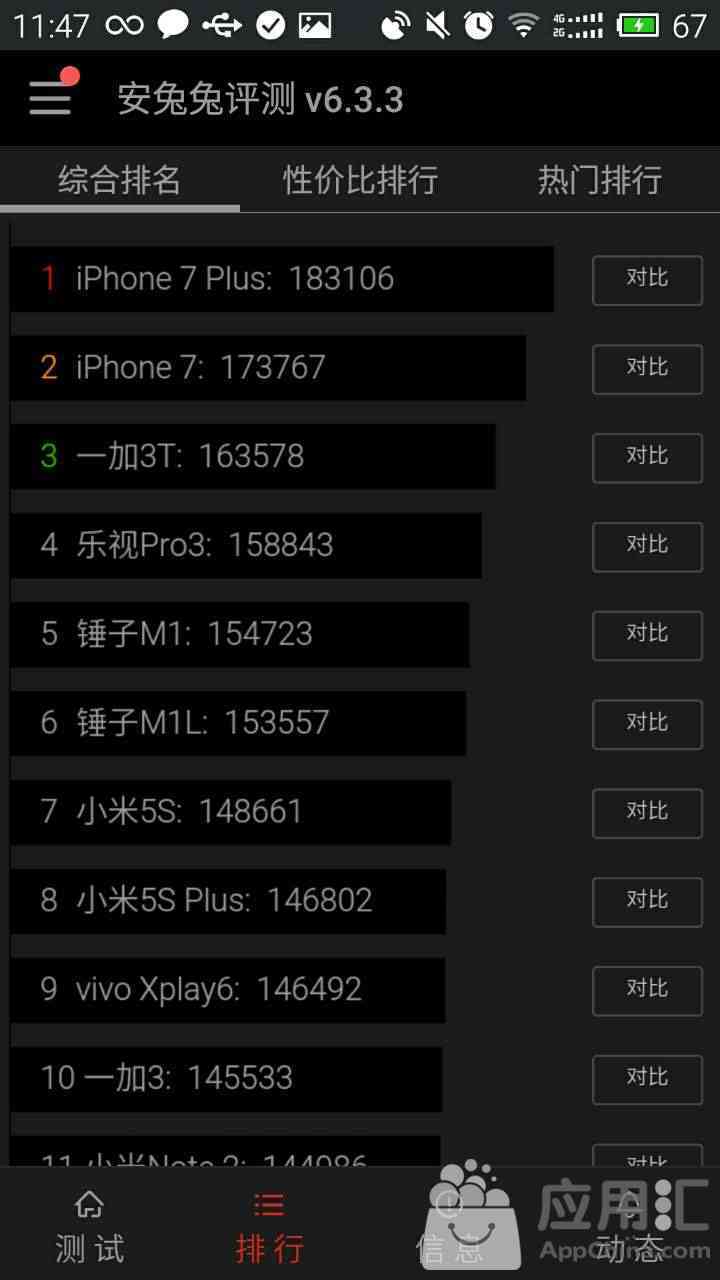The width and height of the screenshot is (720, 1280).
Task: Switch to the 热门排行 tab
Action: click(x=600, y=180)
